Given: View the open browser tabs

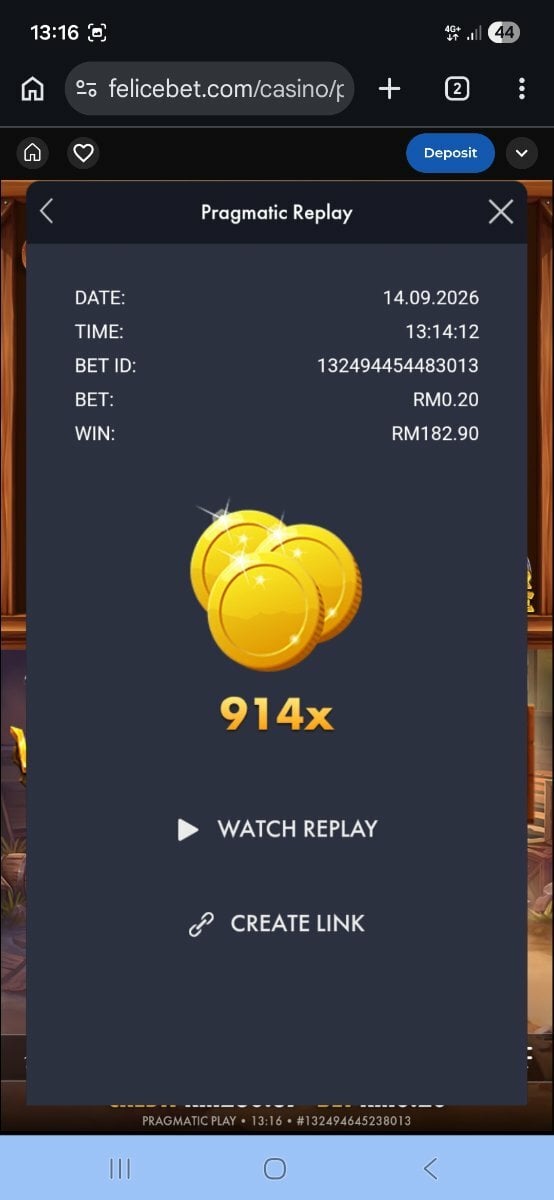Looking at the screenshot, I should point(456,89).
